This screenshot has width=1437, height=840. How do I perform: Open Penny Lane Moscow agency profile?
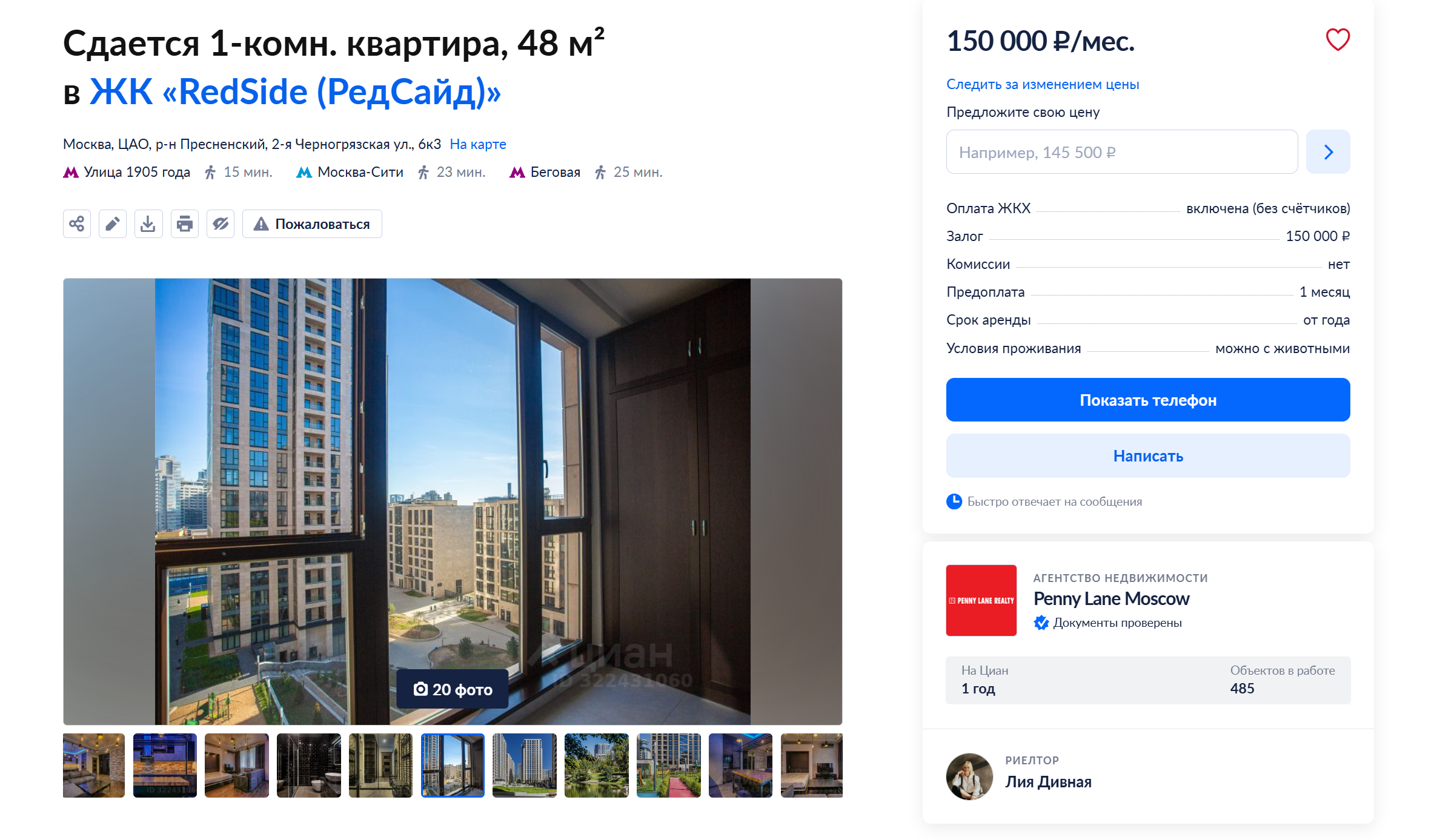pos(1110,598)
